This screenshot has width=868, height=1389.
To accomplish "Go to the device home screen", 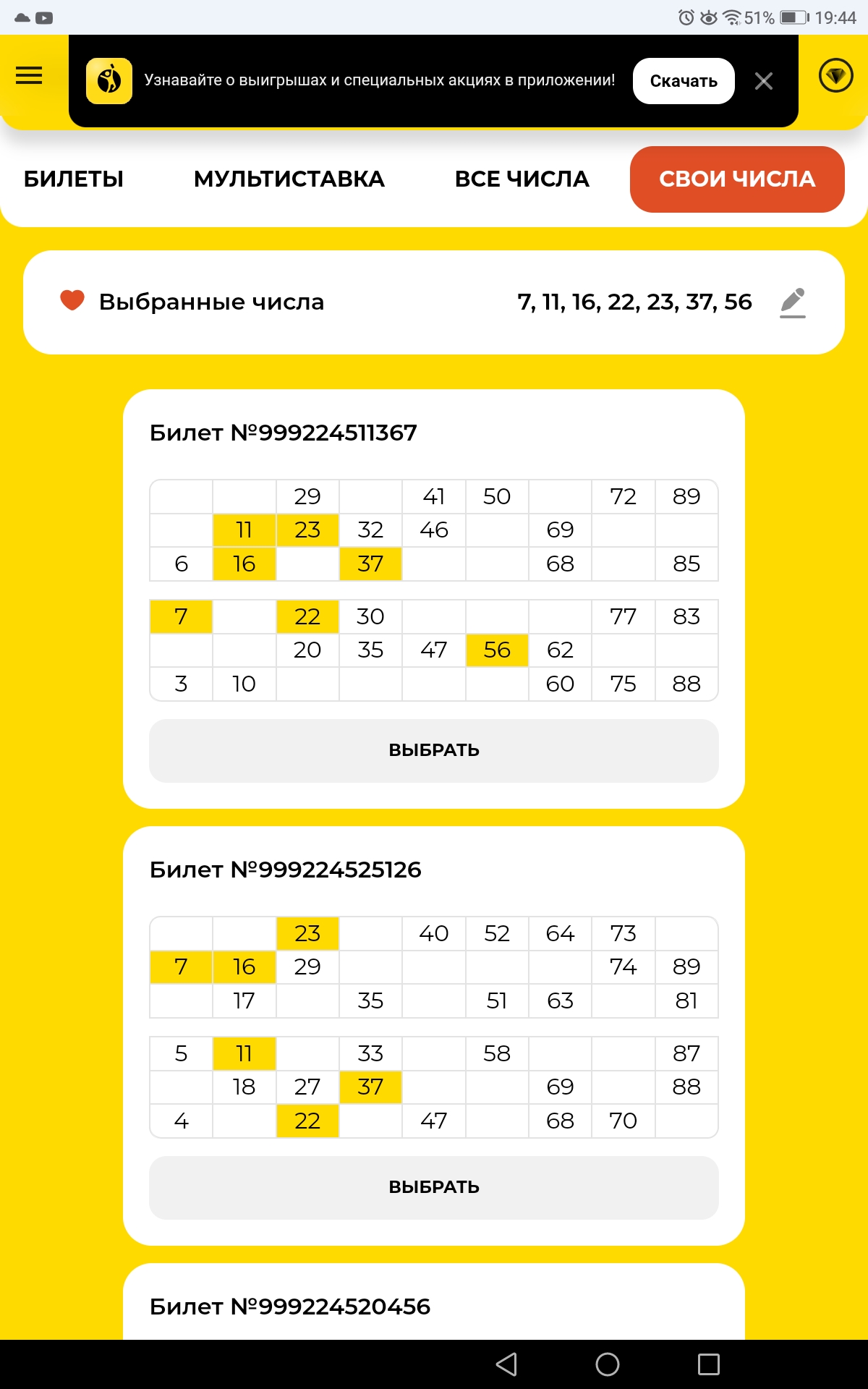I will [x=607, y=1364].
